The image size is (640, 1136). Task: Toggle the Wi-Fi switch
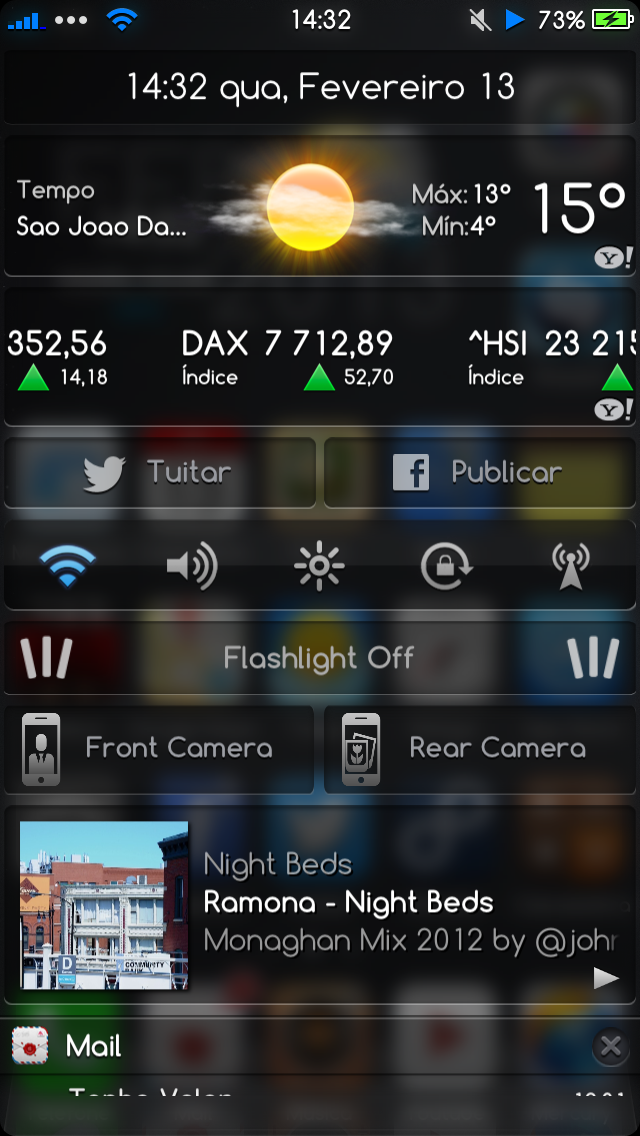(67, 567)
